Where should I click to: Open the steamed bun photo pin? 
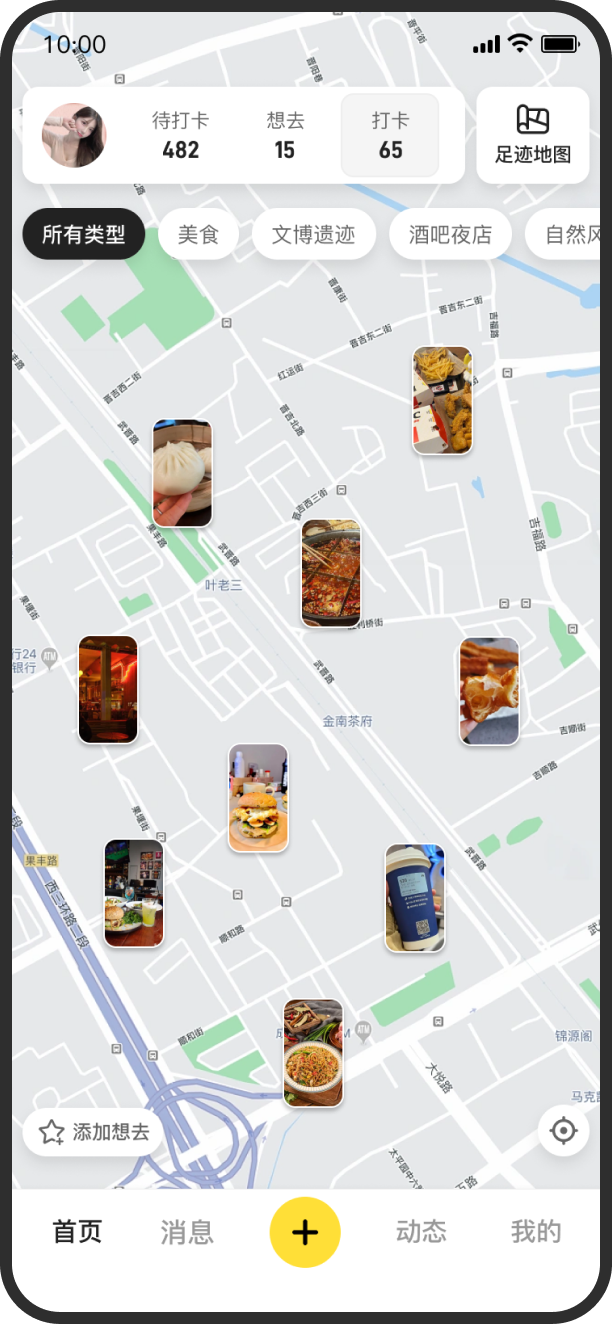(x=182, y=473)
